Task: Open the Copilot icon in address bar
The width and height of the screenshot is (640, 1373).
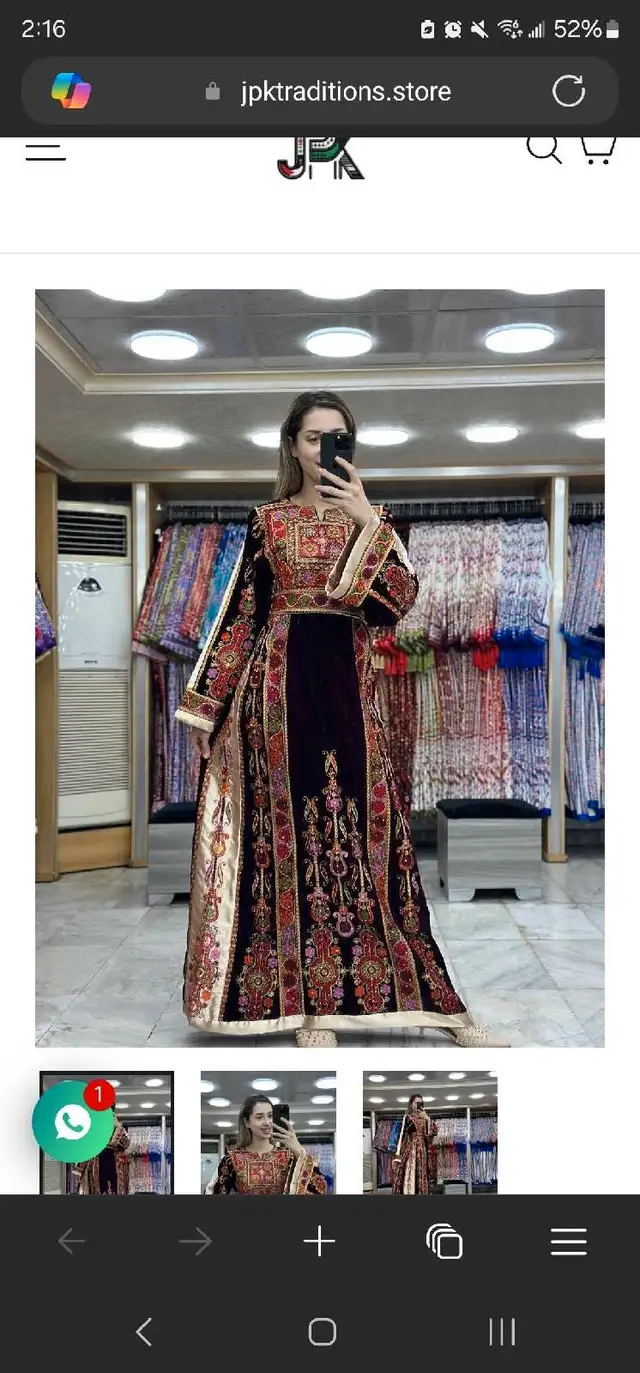Action: tap(71, 92)
